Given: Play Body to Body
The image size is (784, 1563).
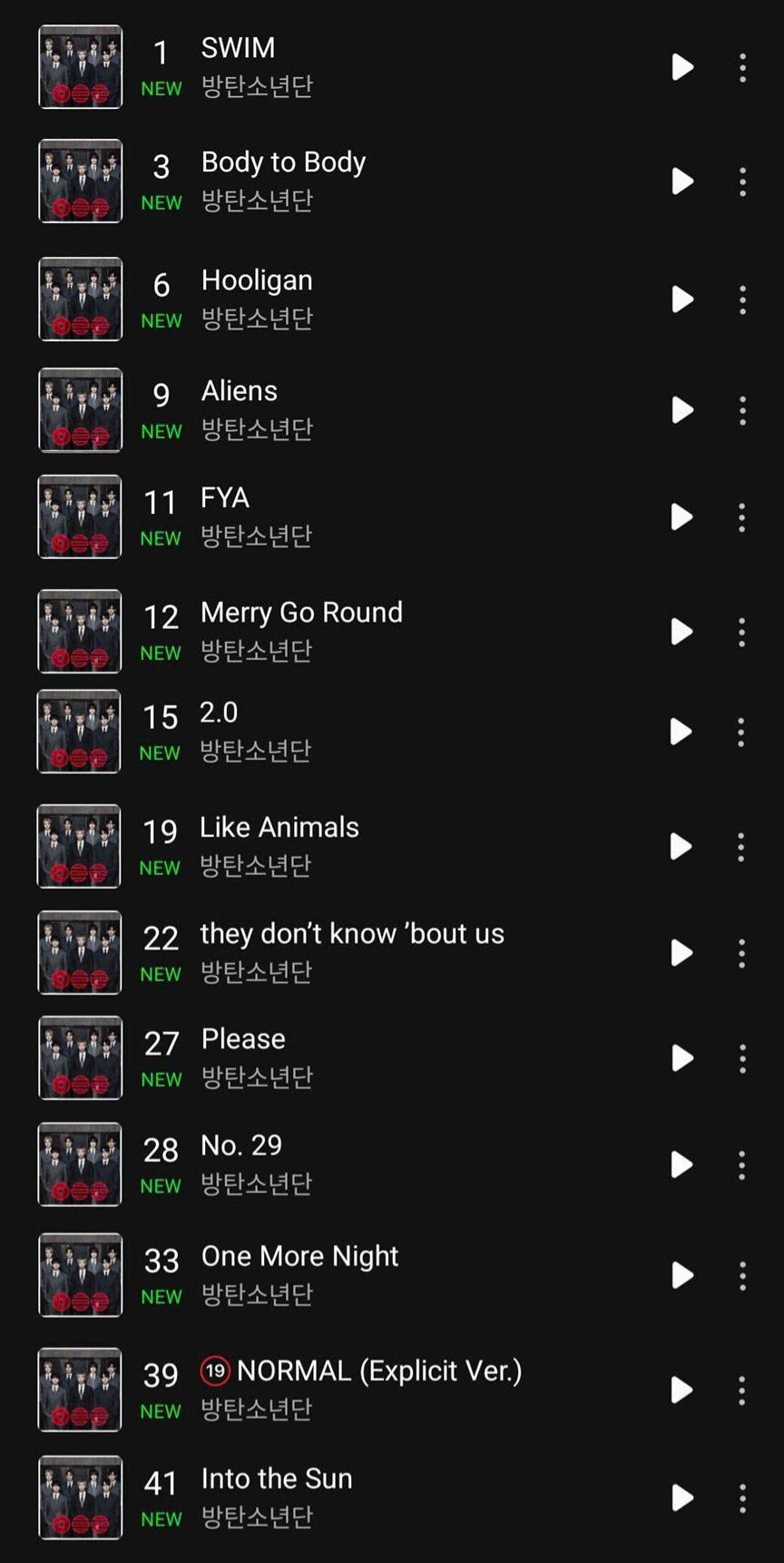Looking at the screenshot, I should tap(682, 182).
